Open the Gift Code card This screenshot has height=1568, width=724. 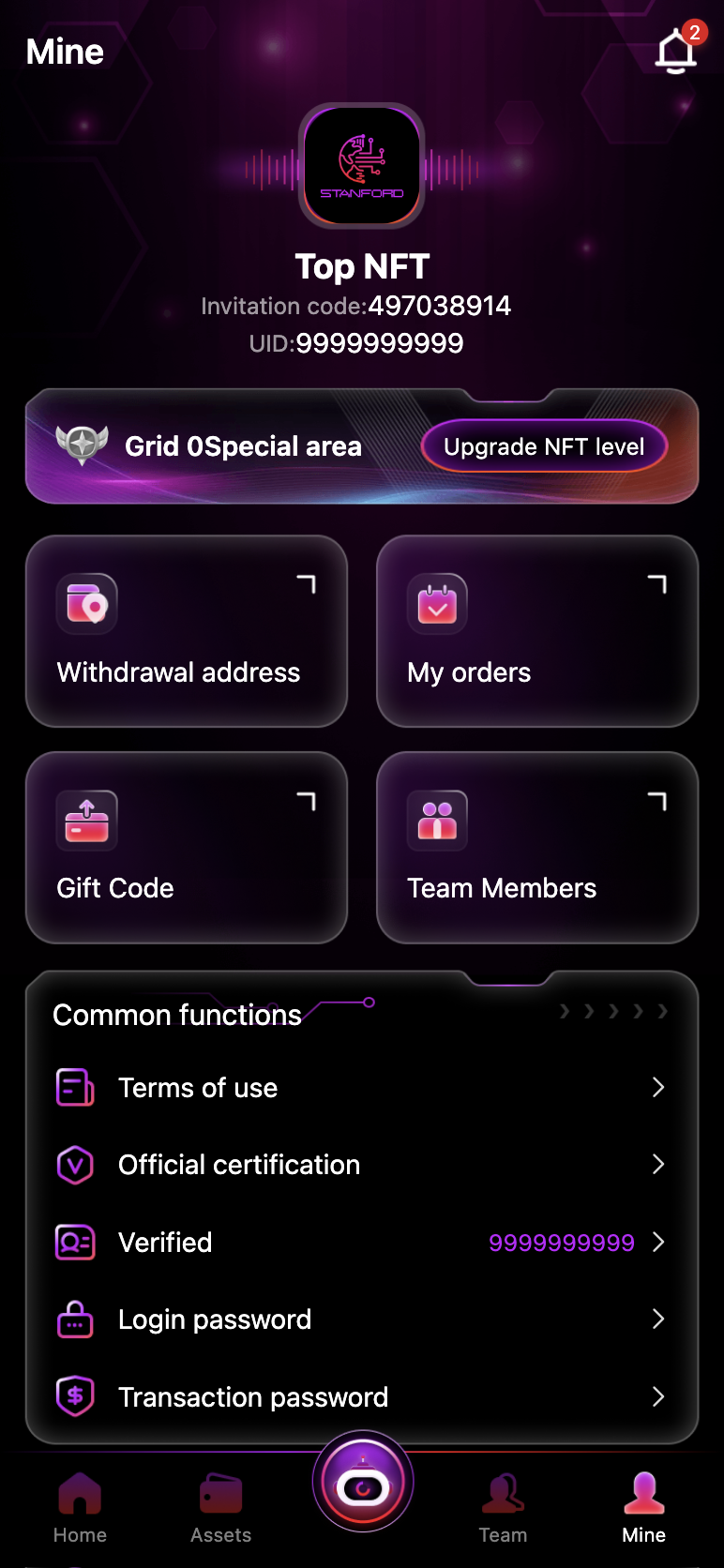click(187, 848)
